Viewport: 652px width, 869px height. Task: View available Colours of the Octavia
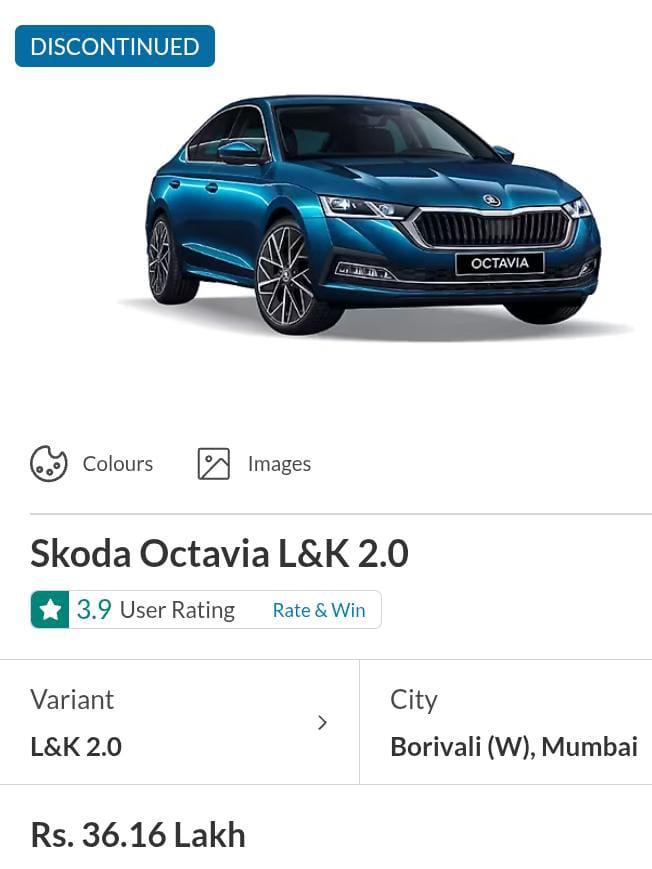pyautogui.click(x=92, y=464)
